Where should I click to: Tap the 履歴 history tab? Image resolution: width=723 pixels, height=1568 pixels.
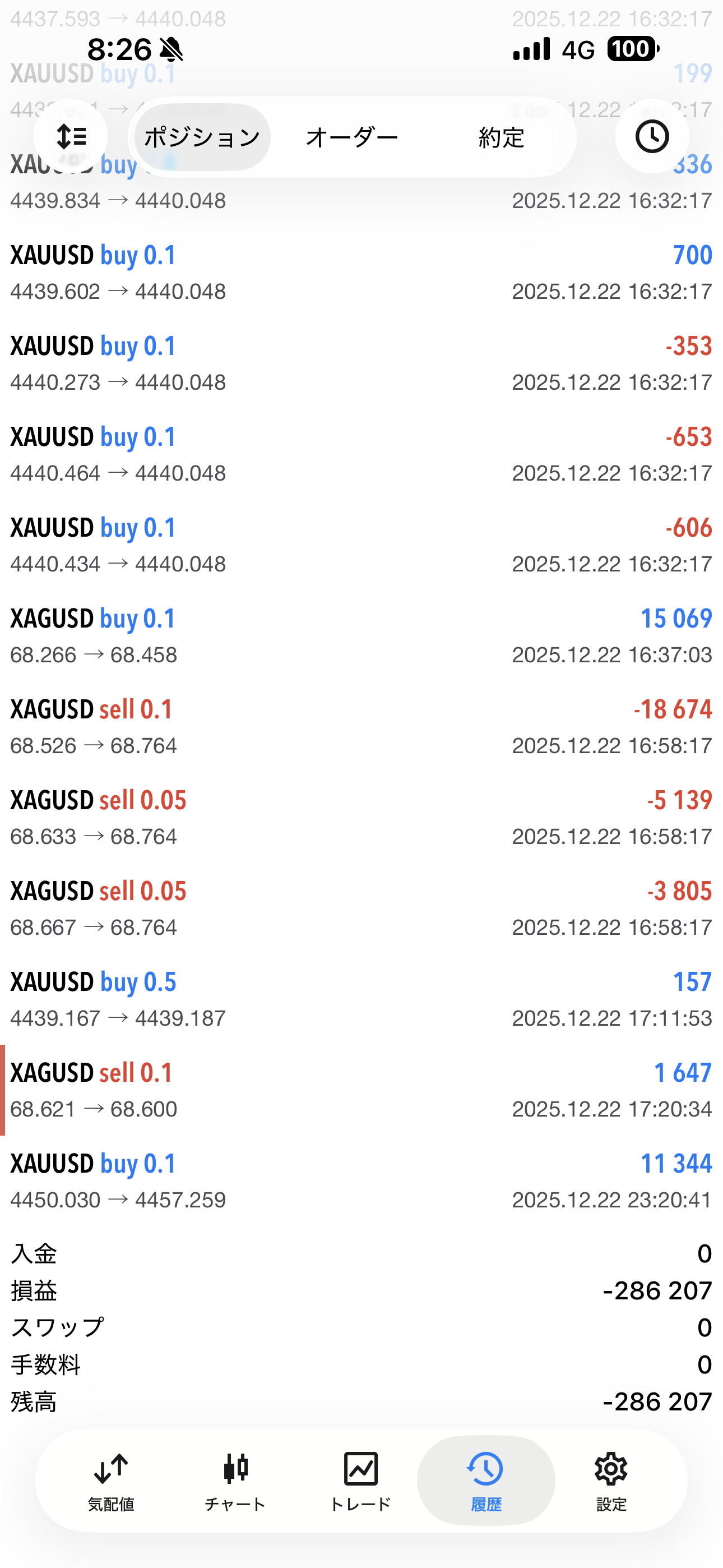(x=486, y=1481)
